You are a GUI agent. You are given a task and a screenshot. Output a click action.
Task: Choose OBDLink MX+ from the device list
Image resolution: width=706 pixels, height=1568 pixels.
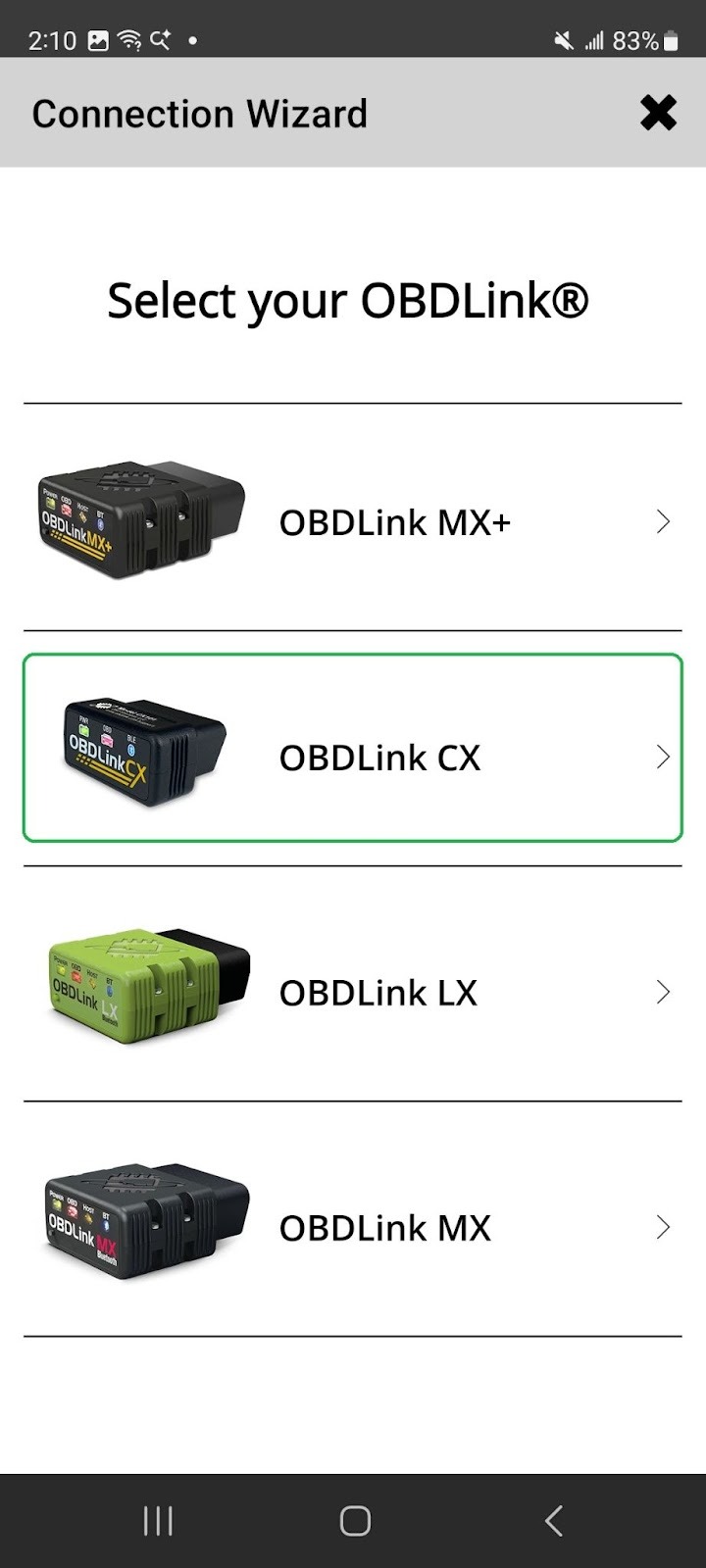pos(394,521)
